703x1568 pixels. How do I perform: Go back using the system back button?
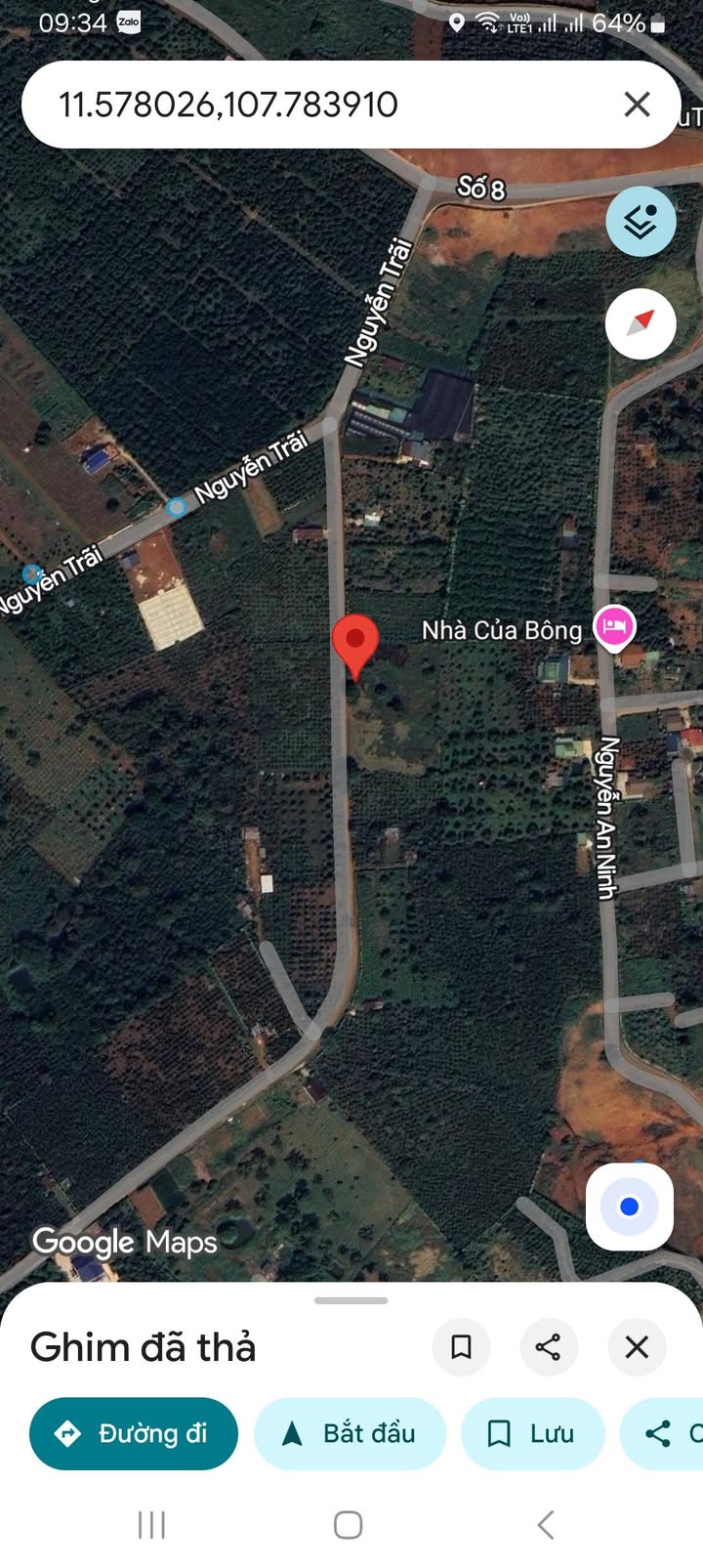click(x=547, y=1524)
